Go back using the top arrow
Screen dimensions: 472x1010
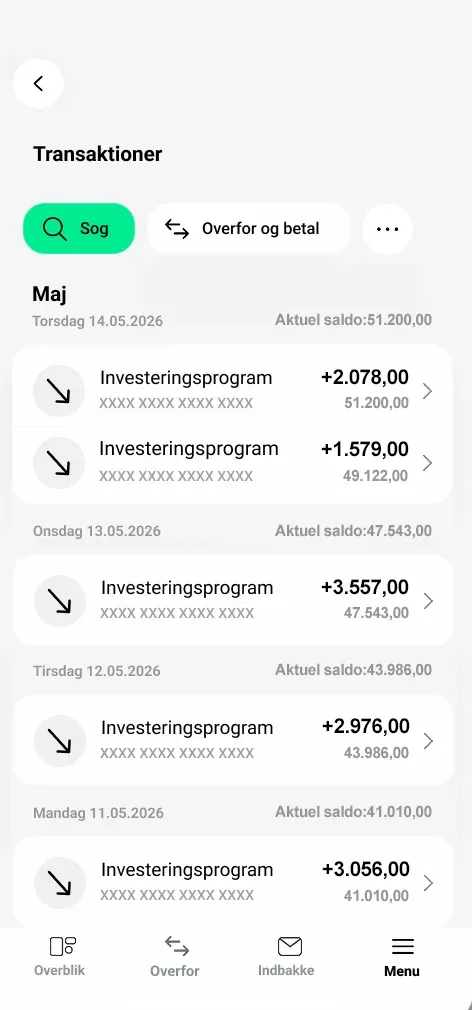38,83
